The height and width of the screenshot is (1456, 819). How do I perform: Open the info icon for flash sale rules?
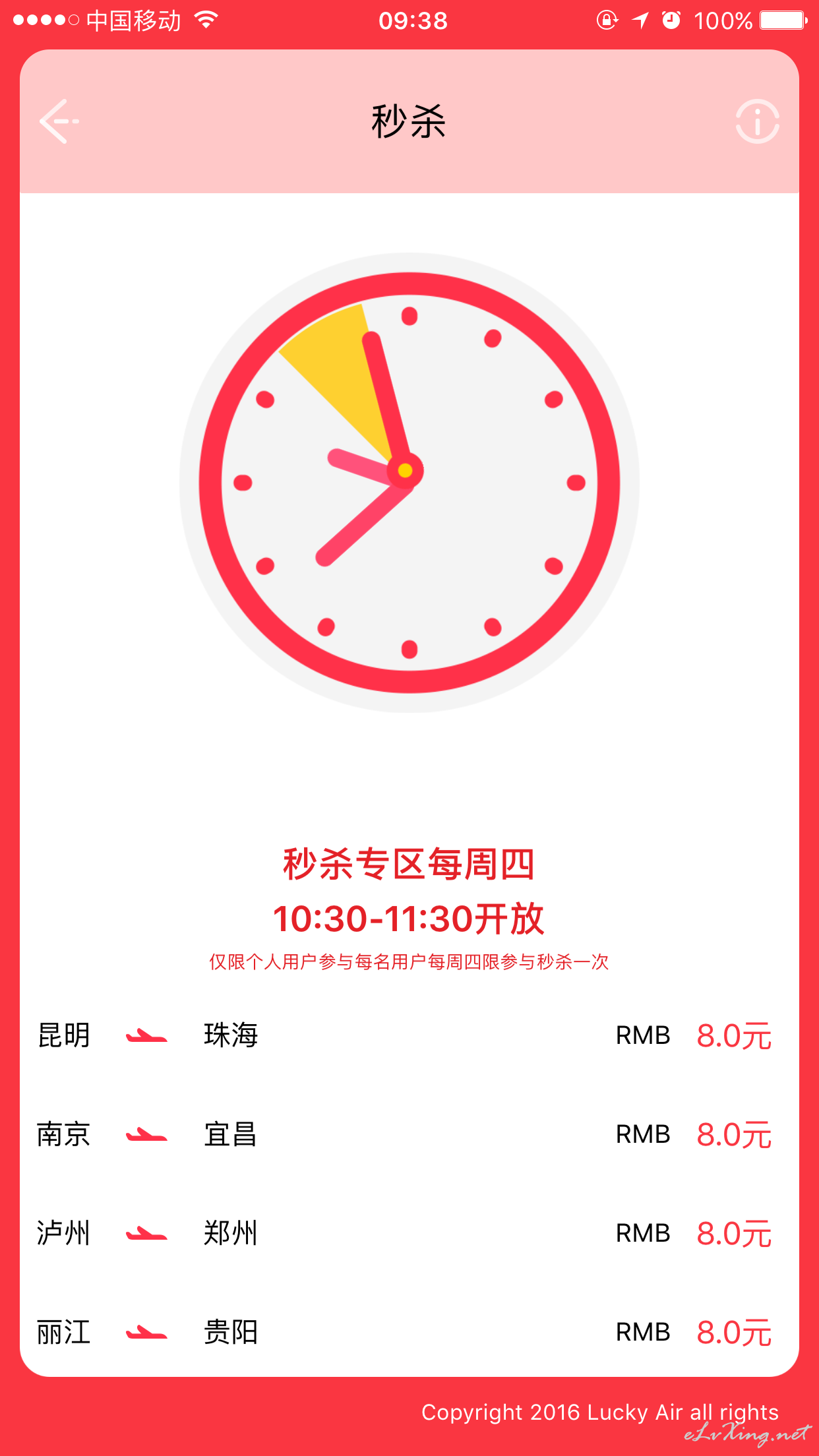click(x=757, y=121)
